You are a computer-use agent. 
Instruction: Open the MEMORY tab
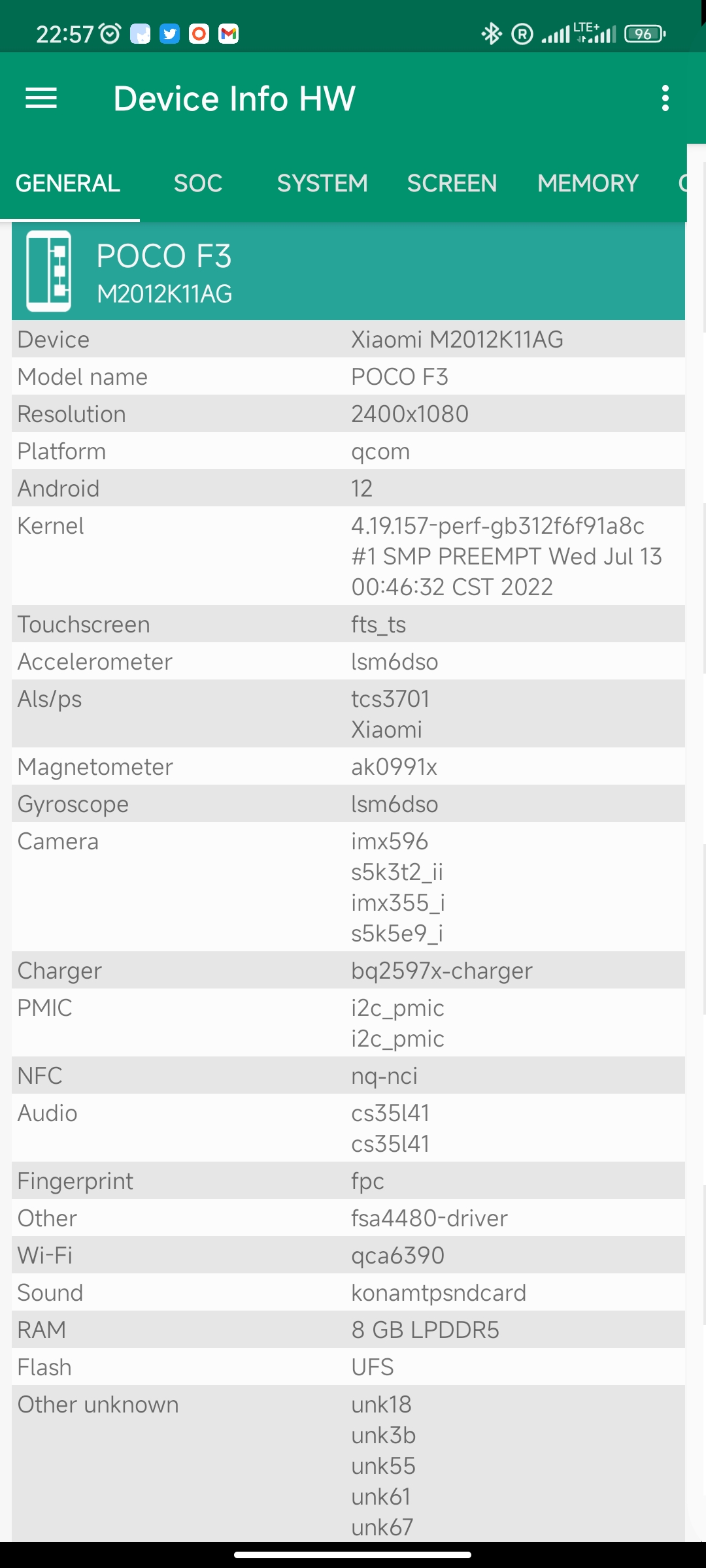[x=588, y=184]
